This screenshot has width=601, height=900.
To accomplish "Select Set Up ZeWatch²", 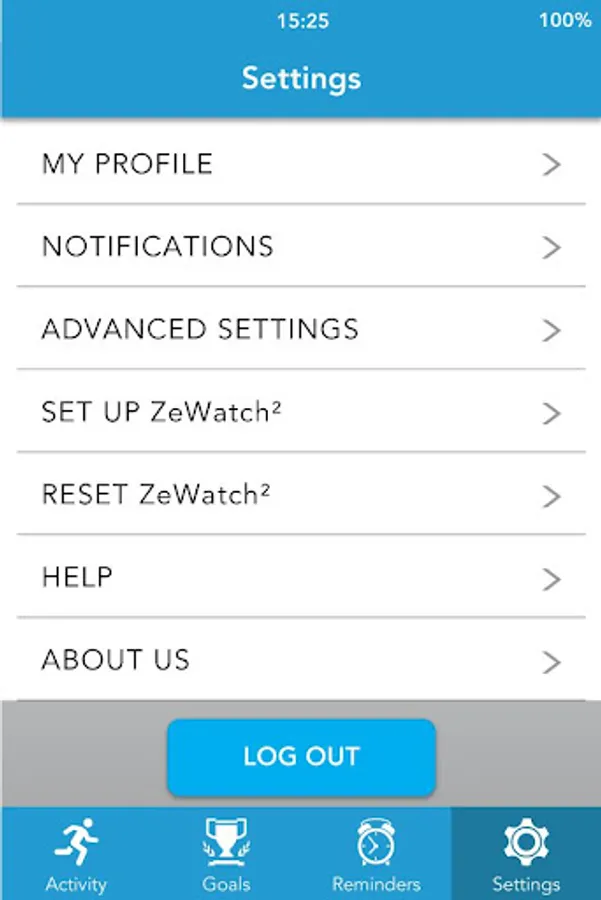I will 301,411.
